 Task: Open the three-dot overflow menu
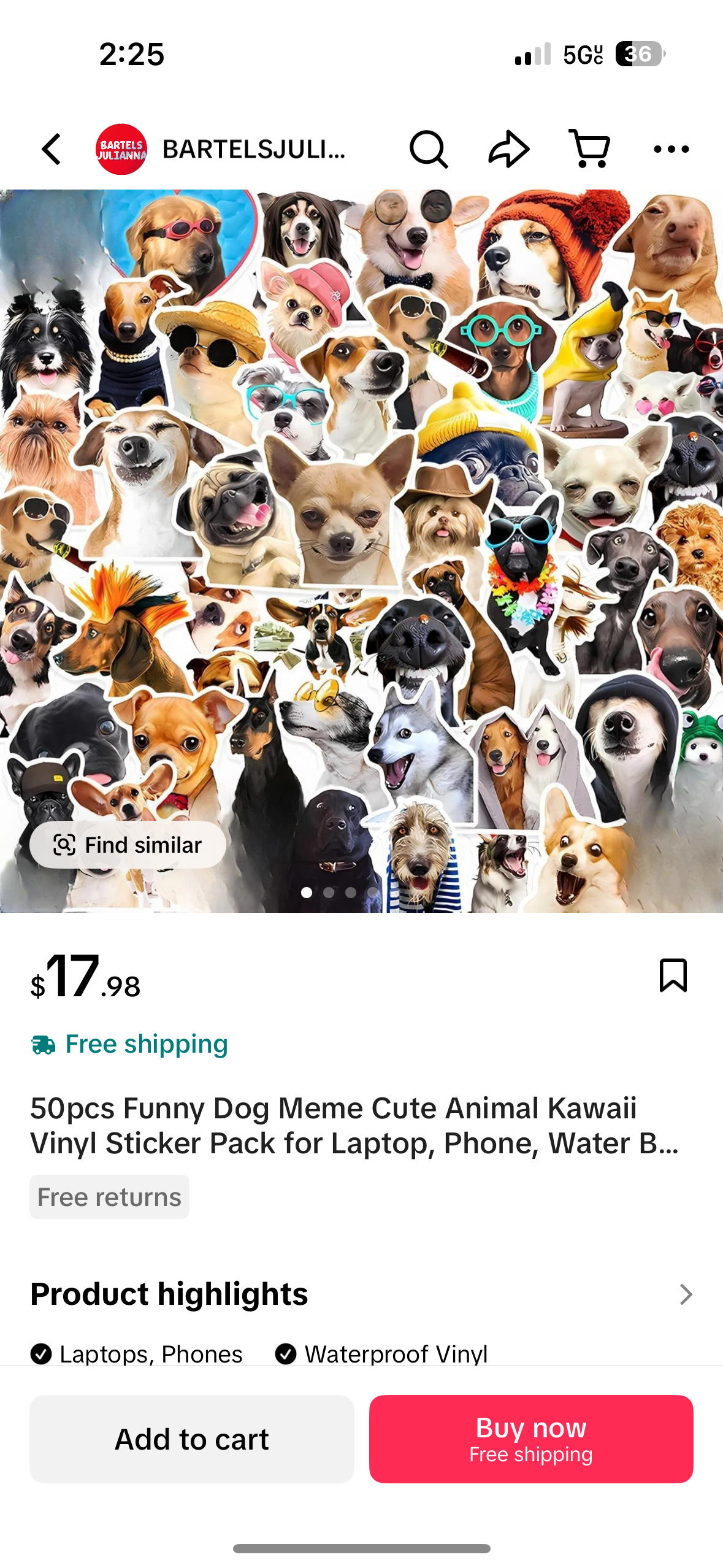(x=671, y=149)
